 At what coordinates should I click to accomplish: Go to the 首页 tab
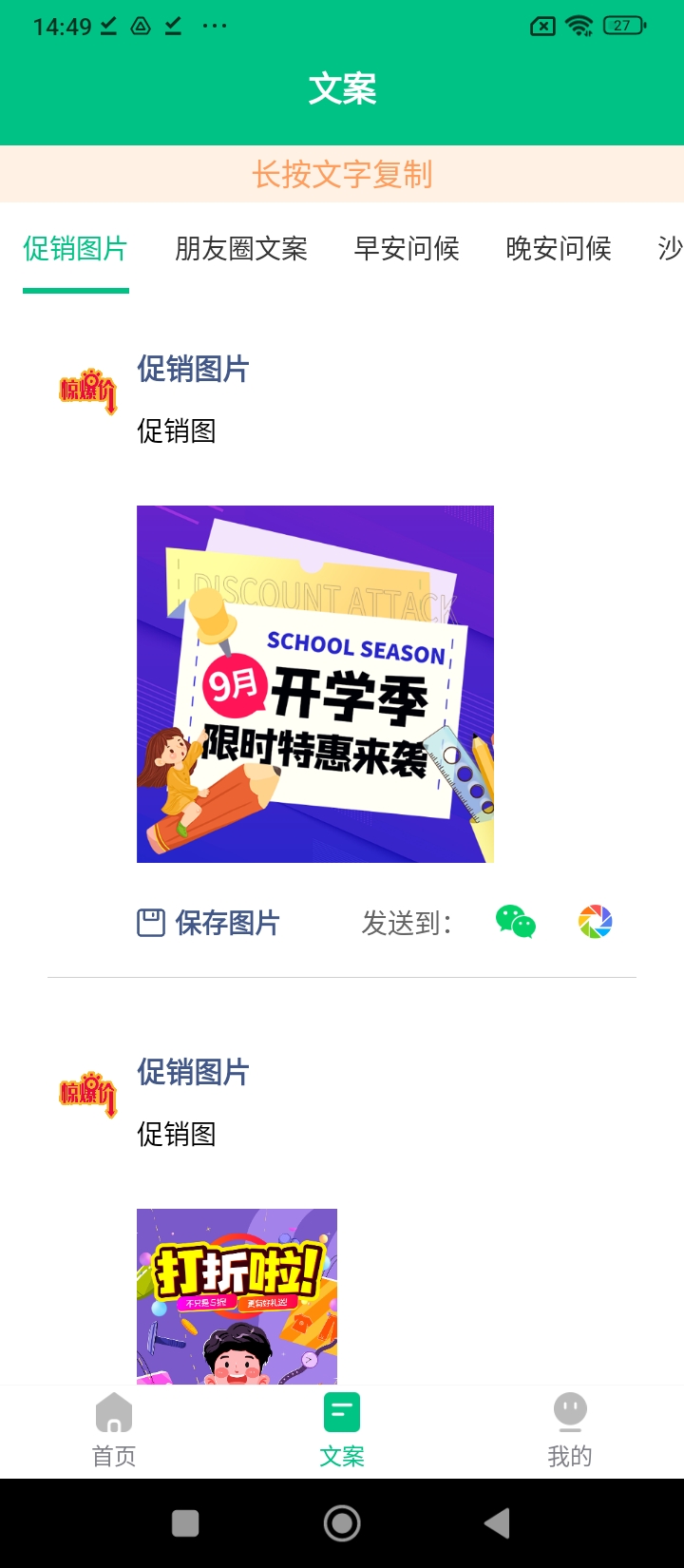point(114,1430)
